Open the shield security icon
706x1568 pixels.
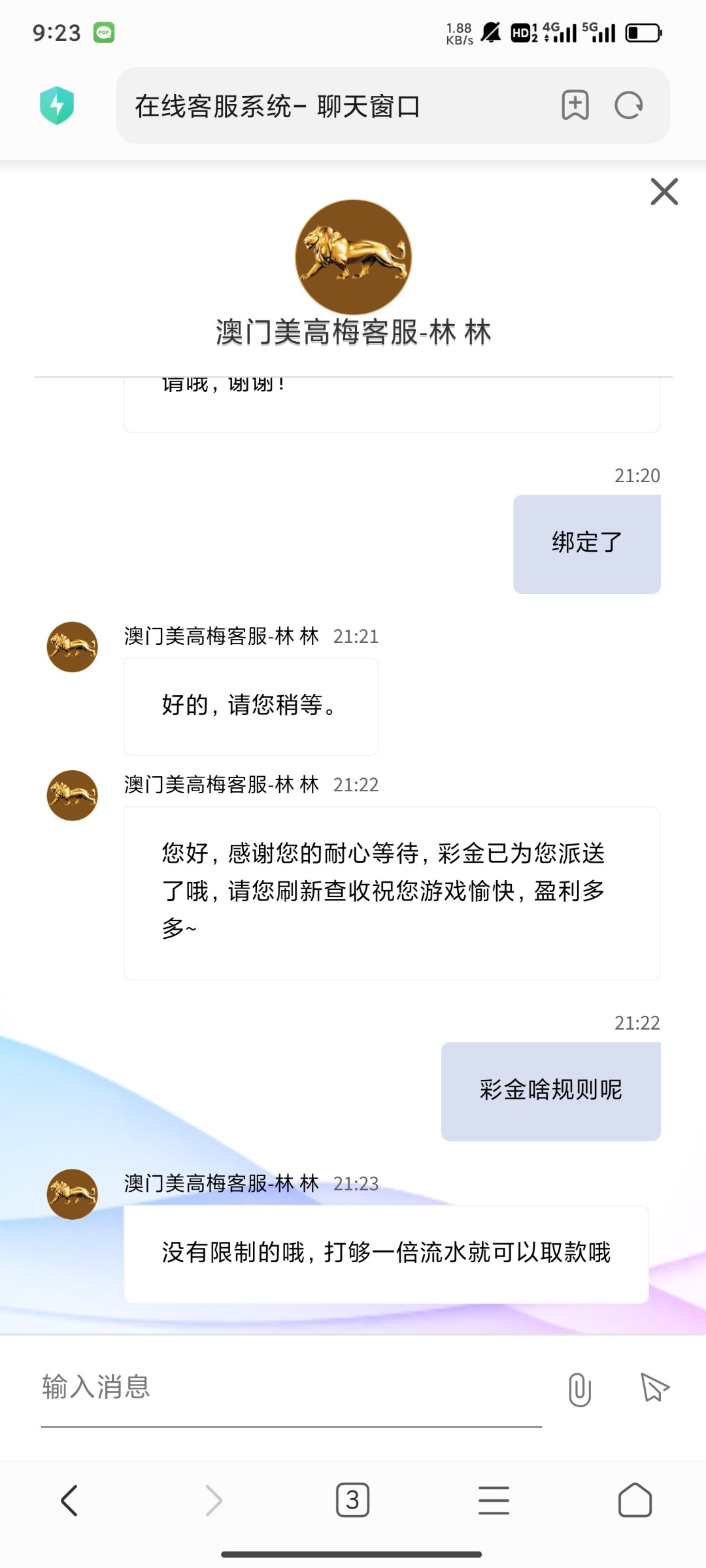(x=57, y=105)
